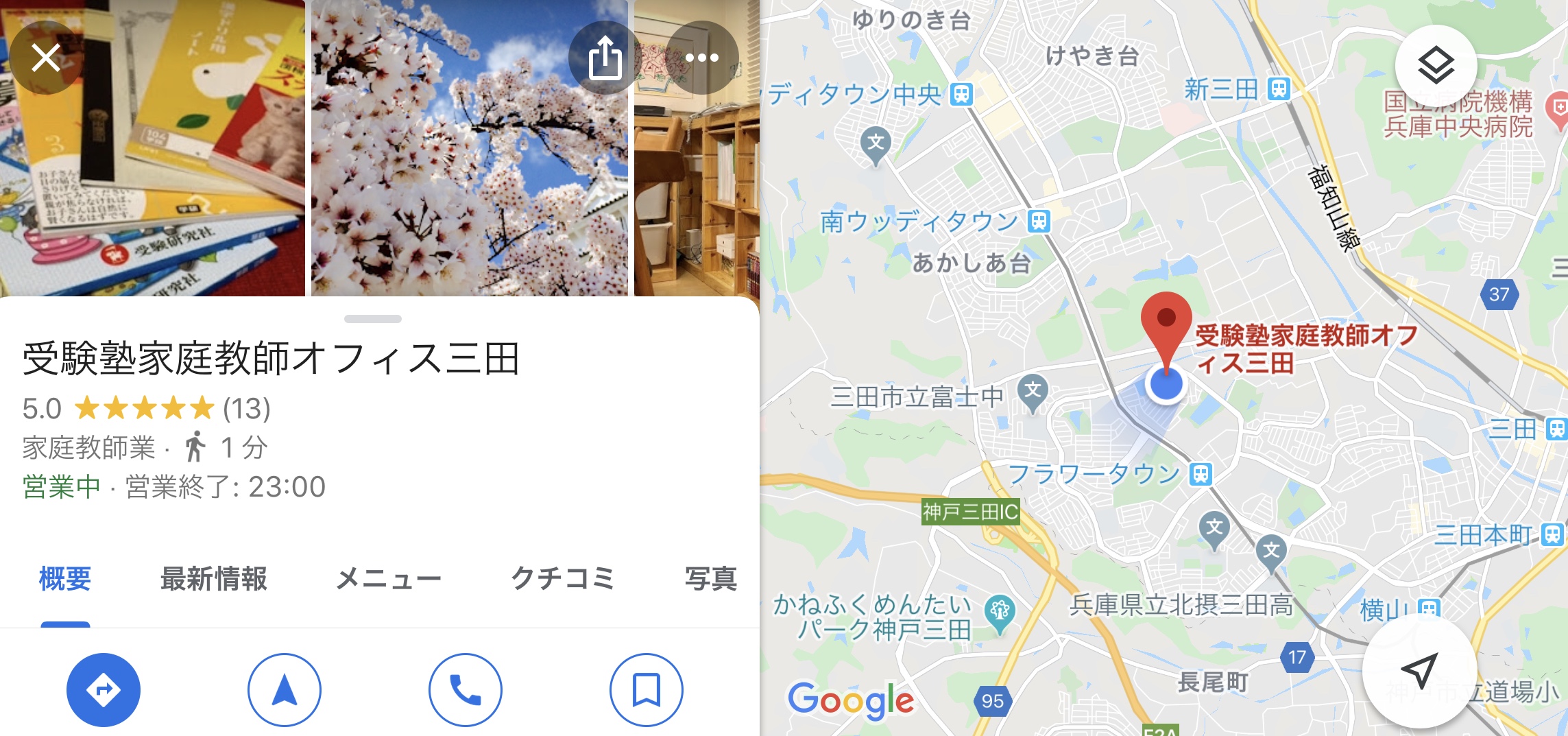This screenshot has height=736, width=1568.
Task: Go to the 写真 tab
Action: coord(711,579)
